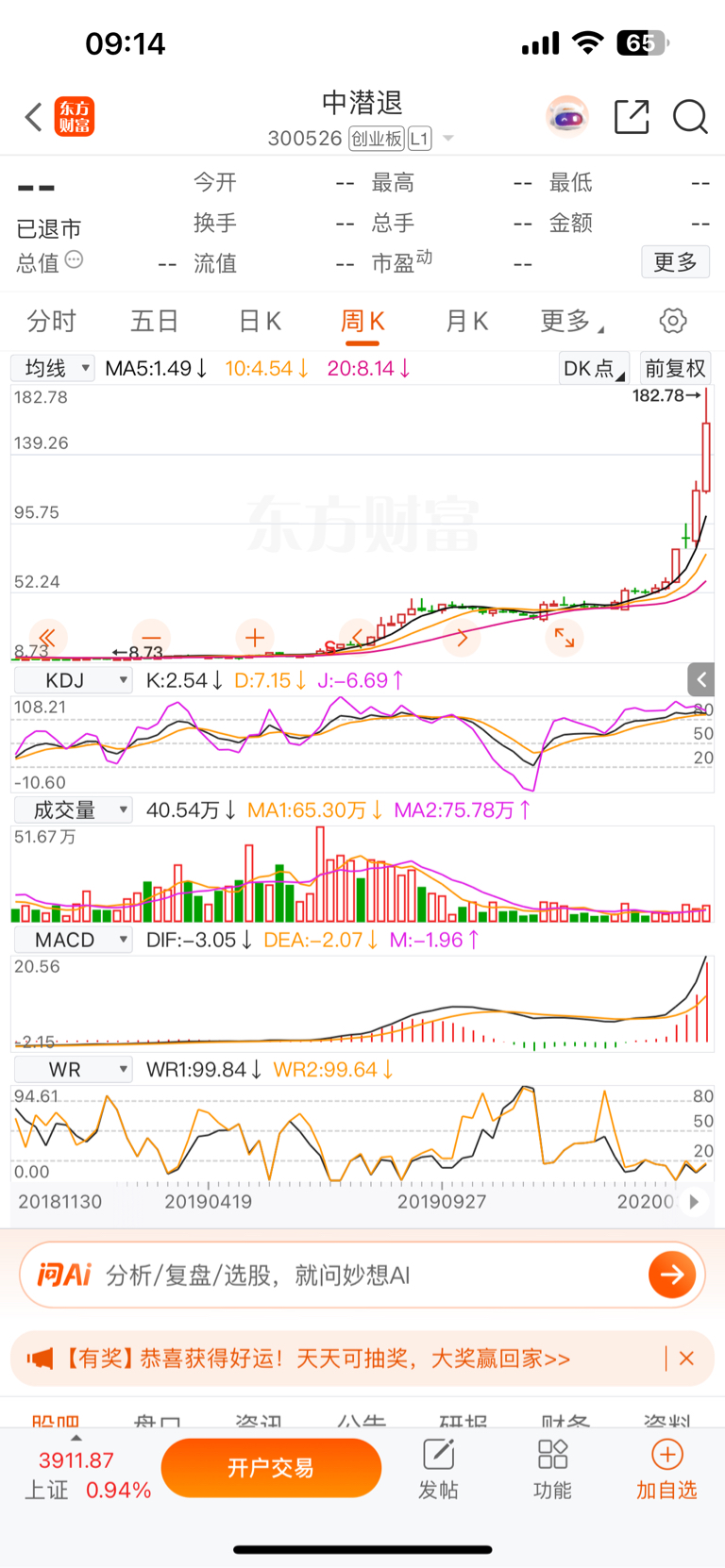The width and height of the screenshot is (725, 1568).
Task: Tap the AI assistant robot avatar
Action: (x=567, y=117)
